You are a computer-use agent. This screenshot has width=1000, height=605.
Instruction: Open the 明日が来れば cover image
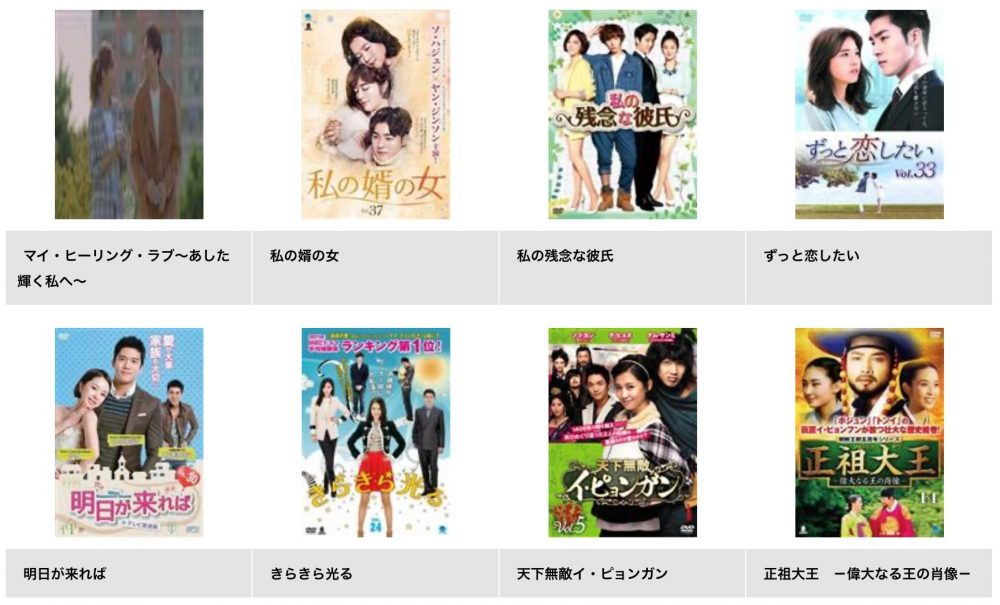[129, 432]
